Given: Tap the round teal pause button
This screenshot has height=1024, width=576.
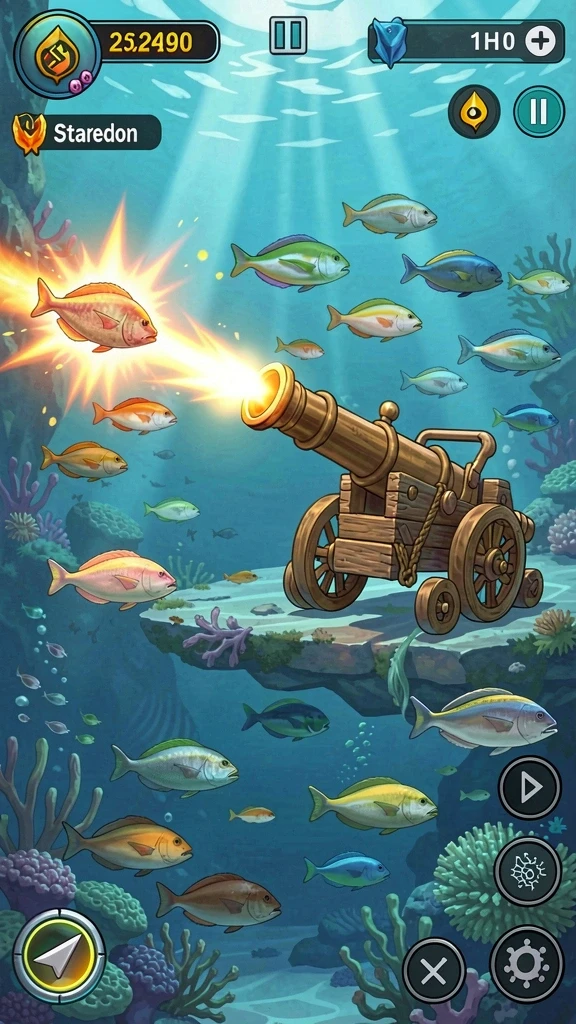Looking at the screenshot, I should coord(539,112).
